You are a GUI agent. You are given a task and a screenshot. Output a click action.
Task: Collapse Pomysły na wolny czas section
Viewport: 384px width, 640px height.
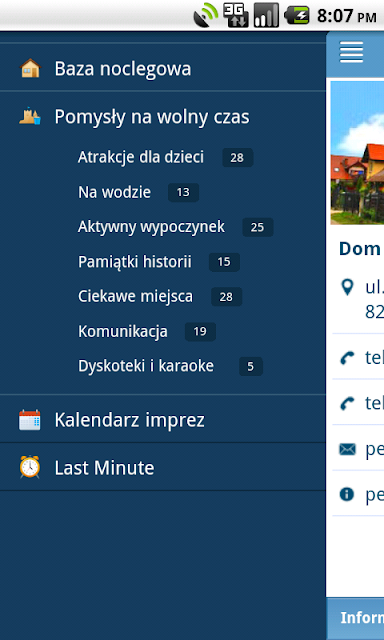click(x=163, y=117)
